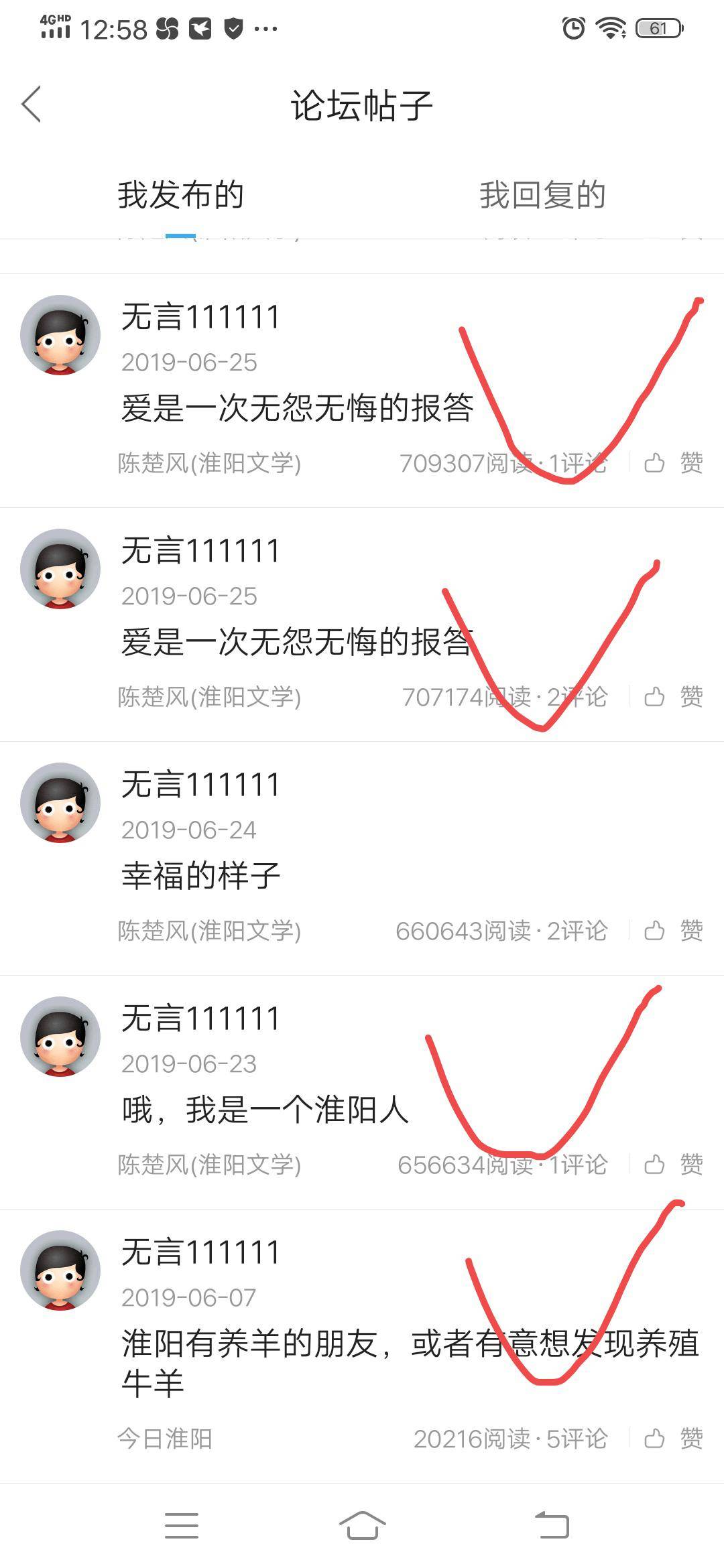Tap the avatar on the 幸福的样子 post
This screenshot has height=1568, width=724.
coord(60,803)
